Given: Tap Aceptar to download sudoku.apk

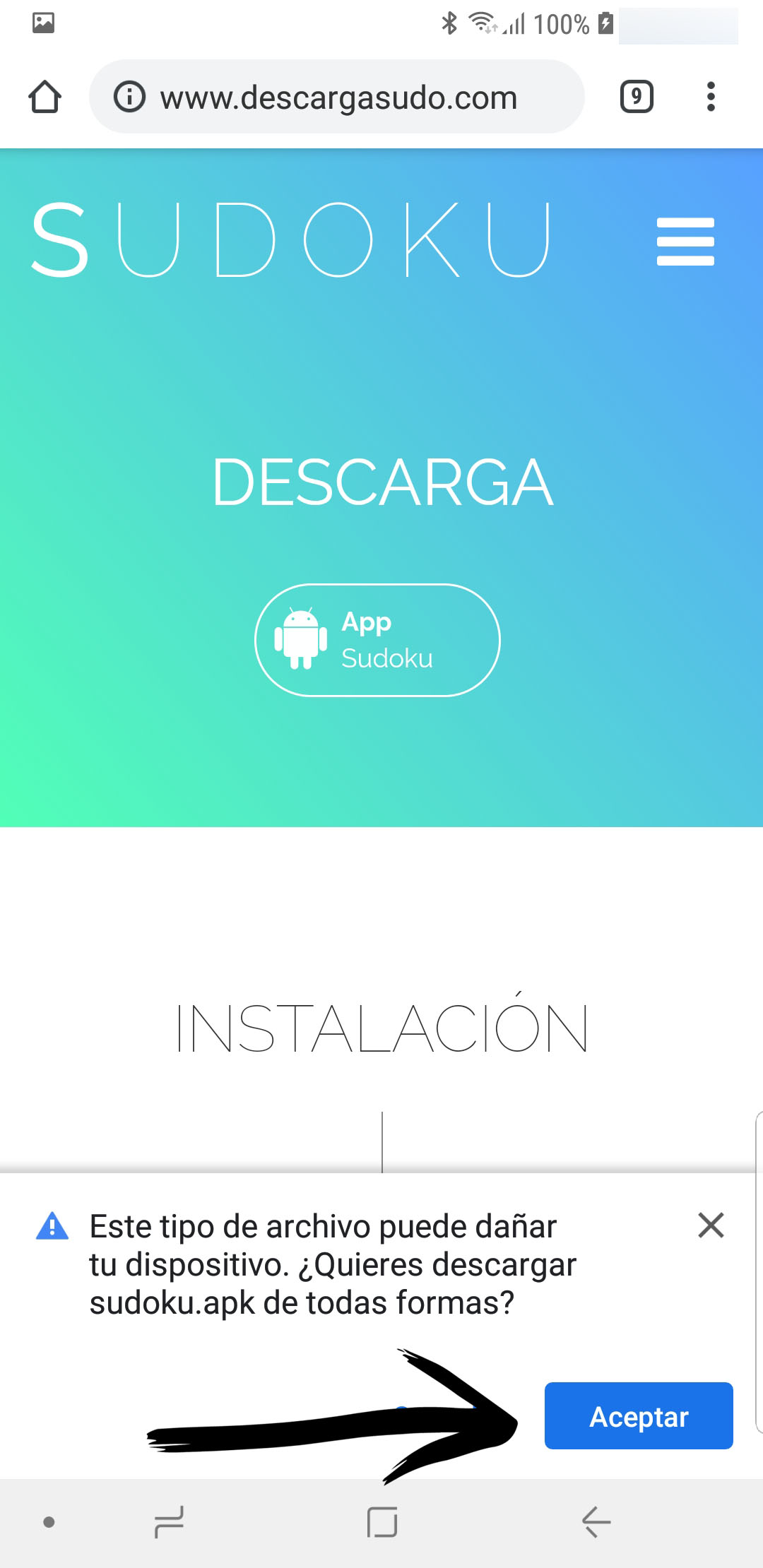Looking at the screenshot, I should point(639,1416).
